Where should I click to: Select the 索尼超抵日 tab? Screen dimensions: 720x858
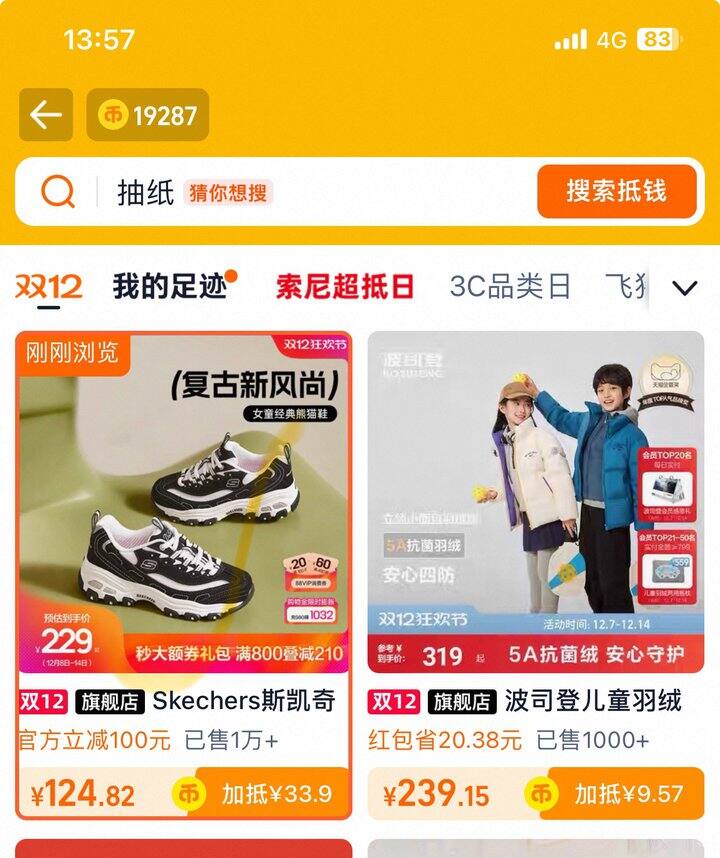[x=344, y=287]
